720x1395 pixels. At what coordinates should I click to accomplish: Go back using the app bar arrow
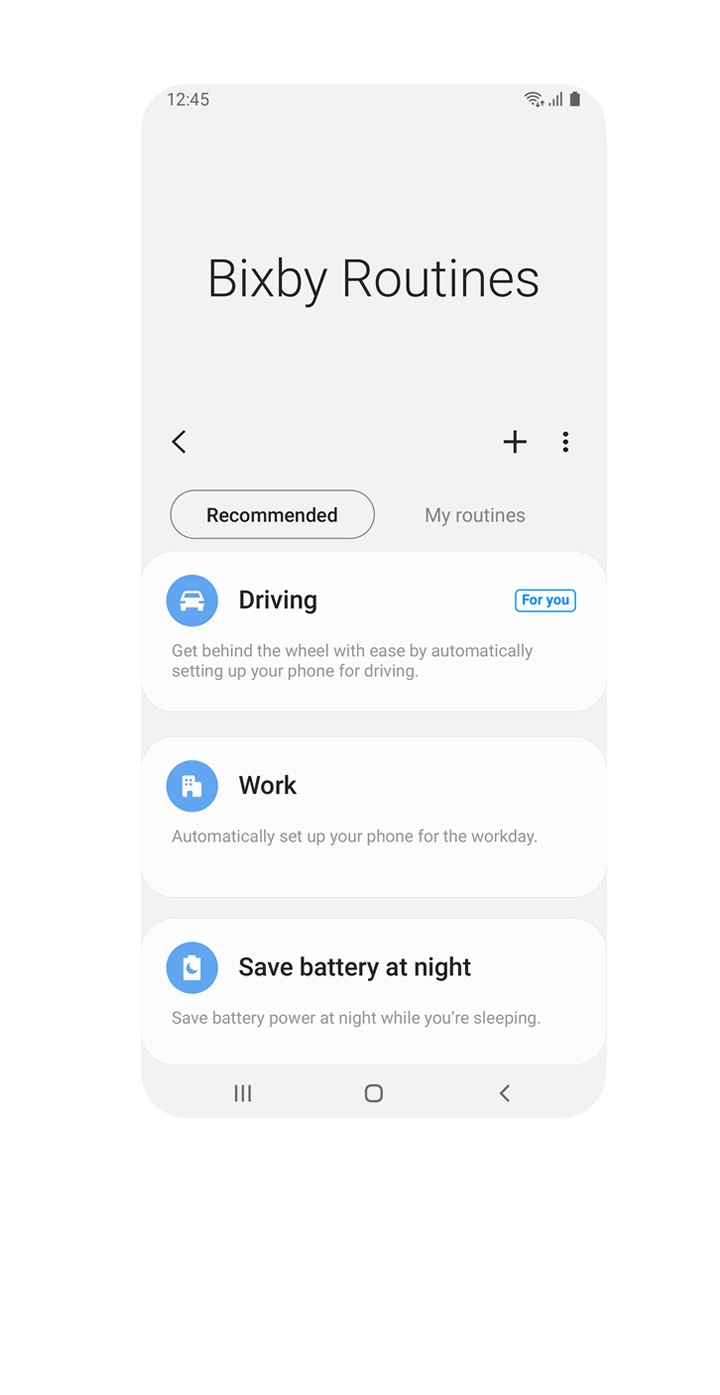point(179,442)
